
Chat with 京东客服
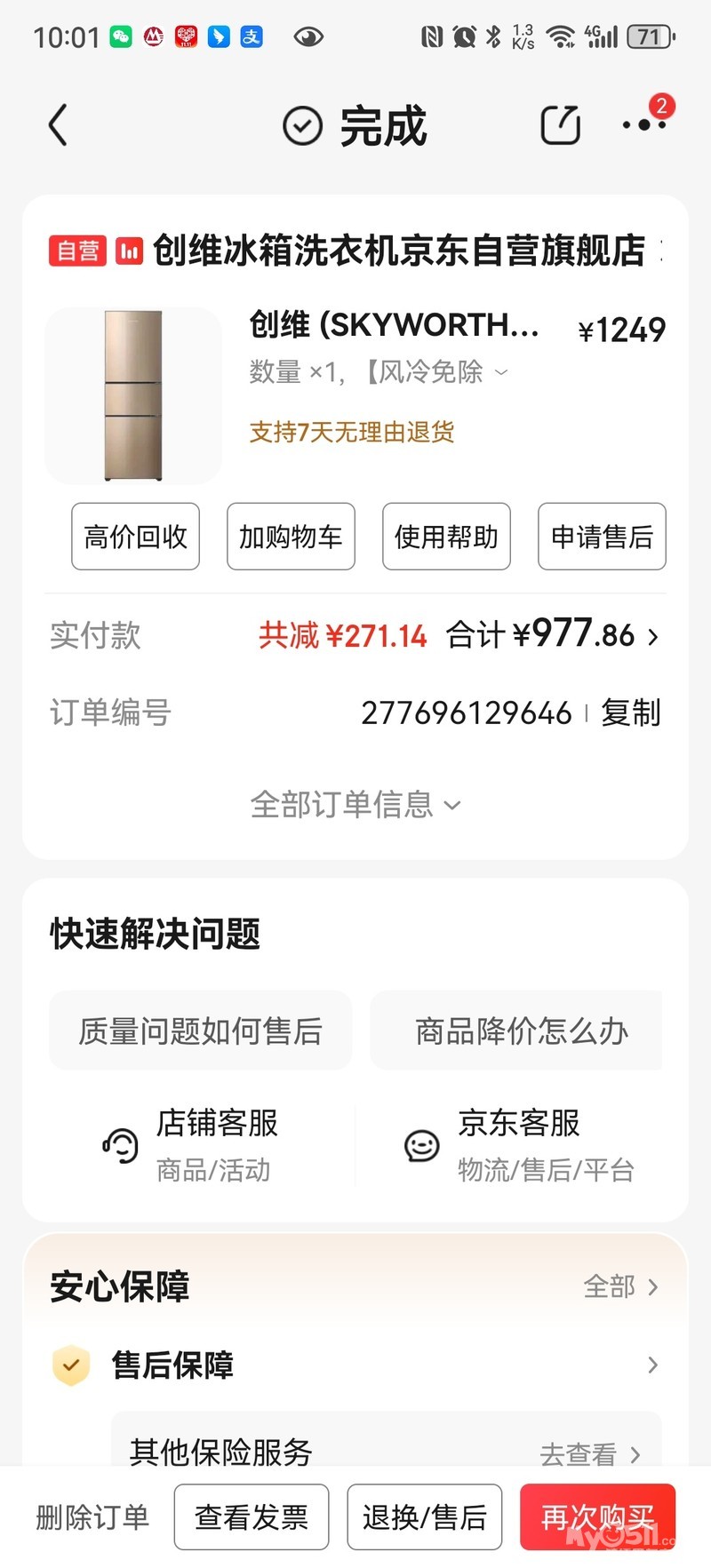pos(518,1145)
